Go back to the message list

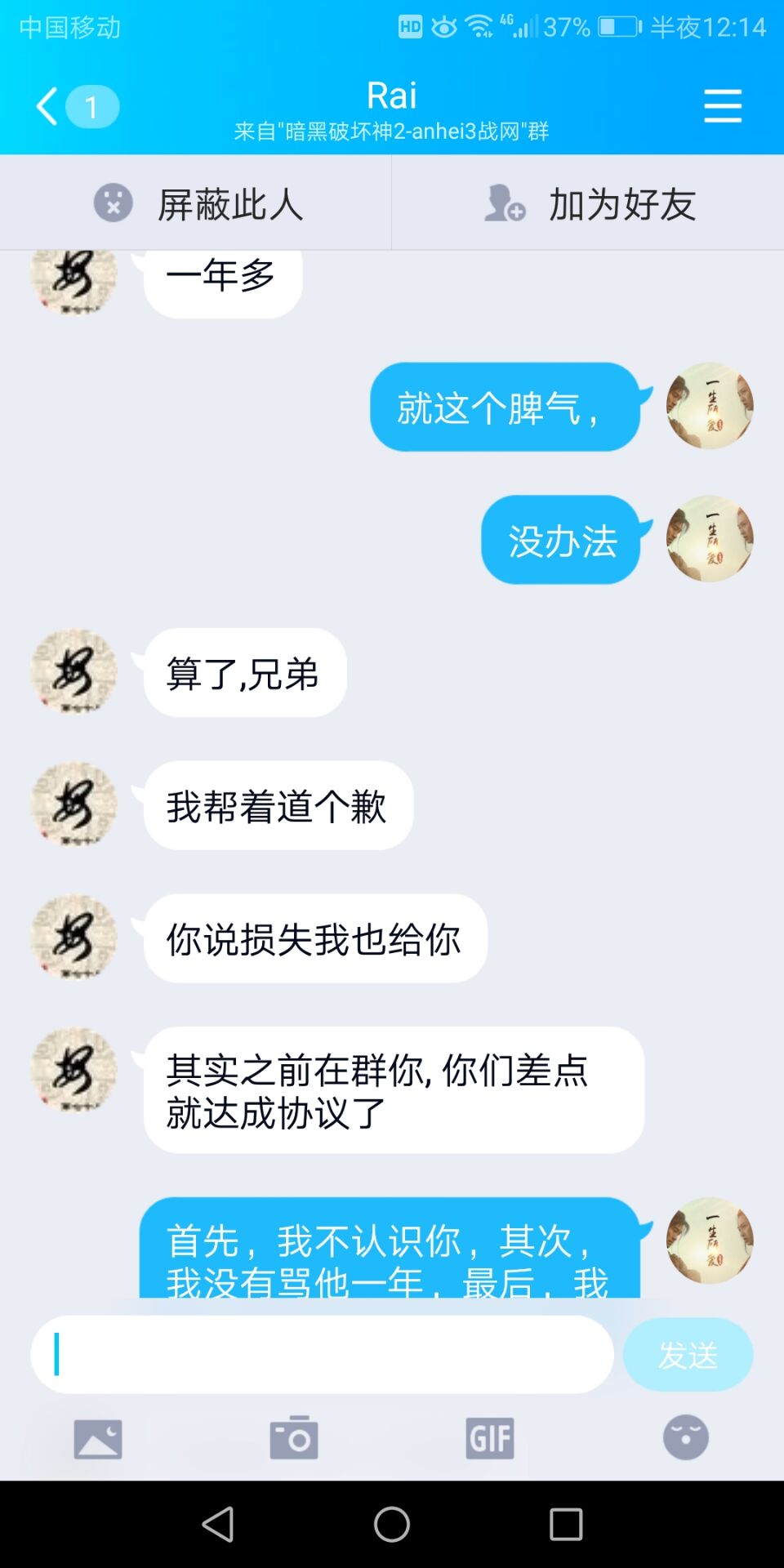click(x=49, y=106)
